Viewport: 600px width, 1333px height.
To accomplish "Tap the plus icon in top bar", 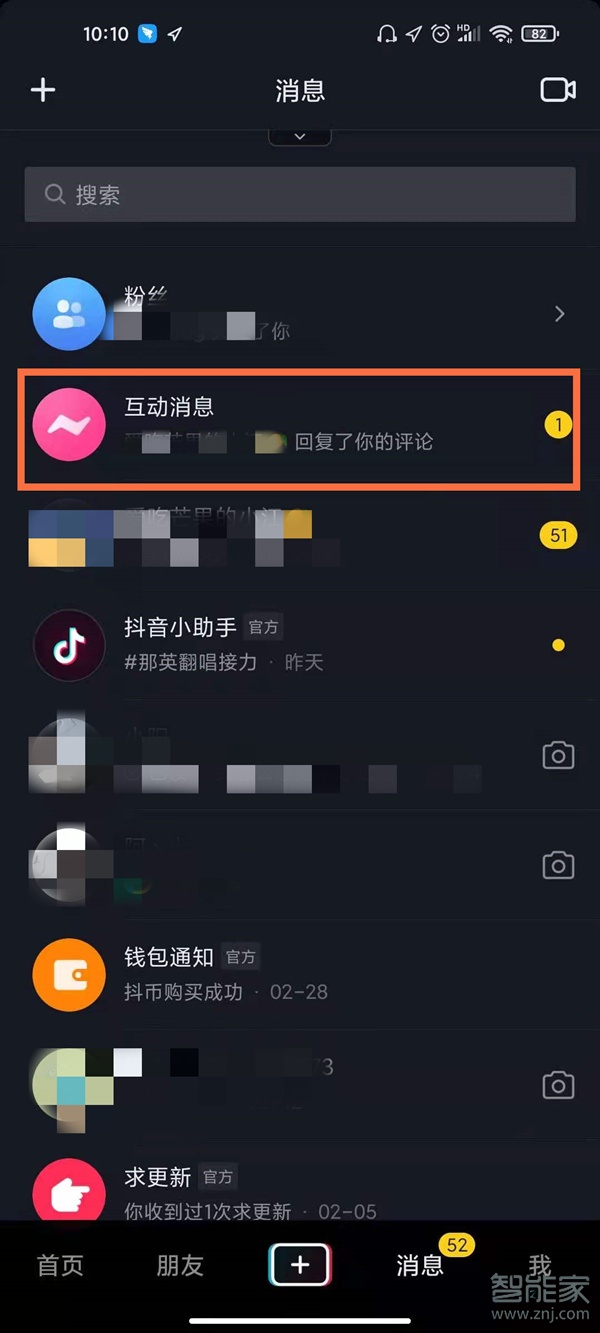I will 43,90.
